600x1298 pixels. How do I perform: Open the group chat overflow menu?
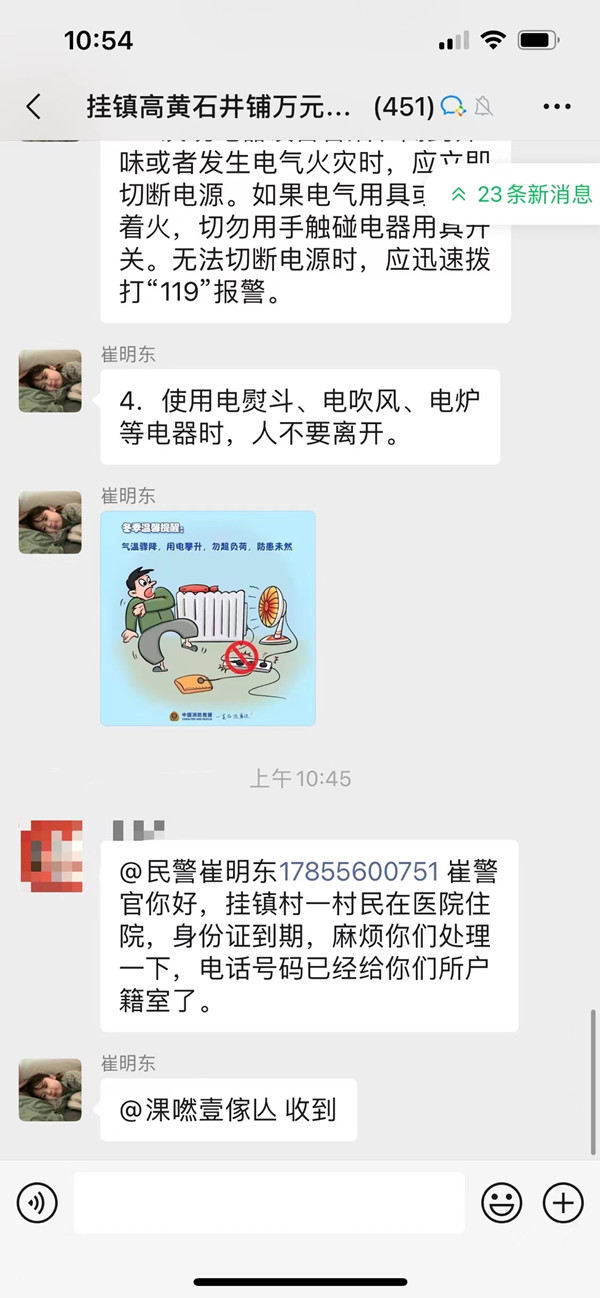point(556,107)
